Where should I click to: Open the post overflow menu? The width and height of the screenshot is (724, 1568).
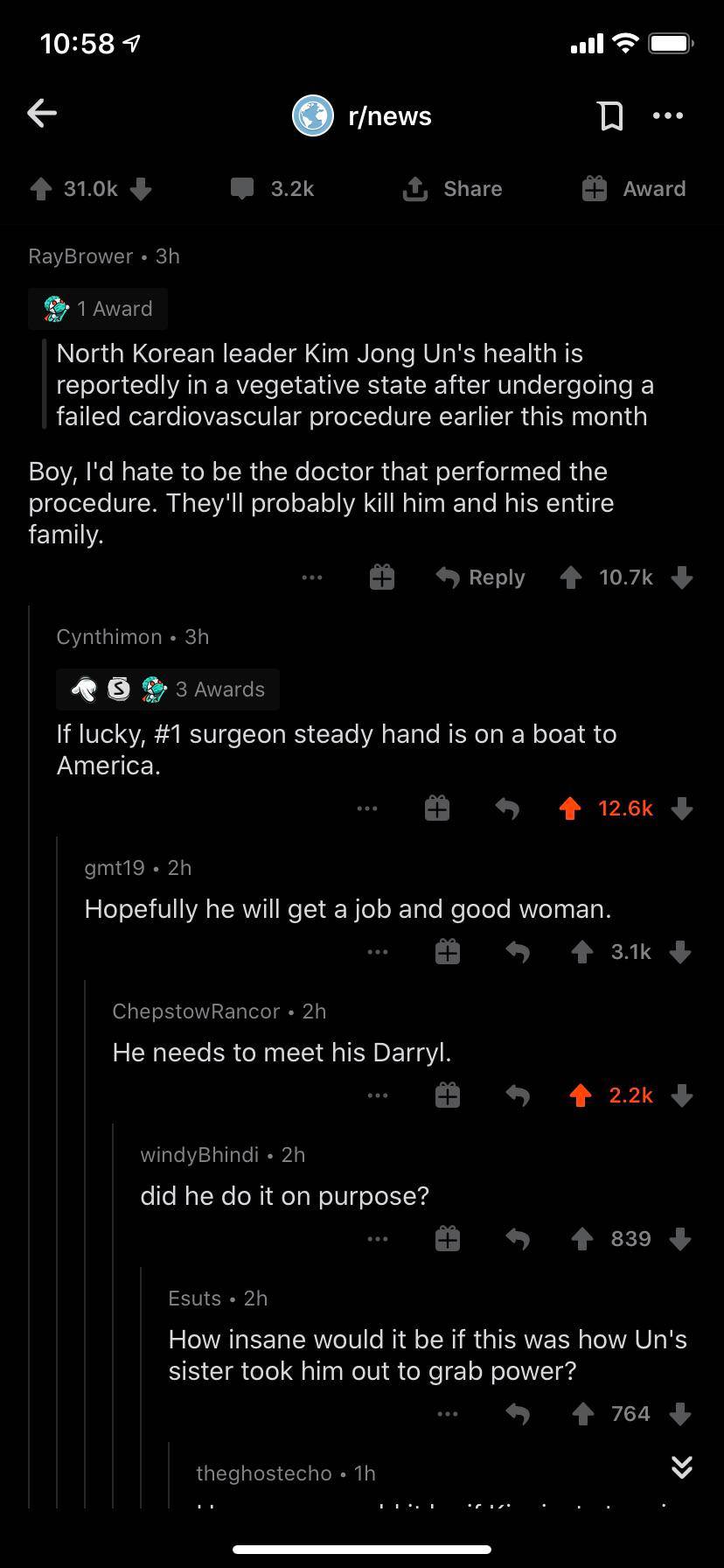[x=668, y=115]
